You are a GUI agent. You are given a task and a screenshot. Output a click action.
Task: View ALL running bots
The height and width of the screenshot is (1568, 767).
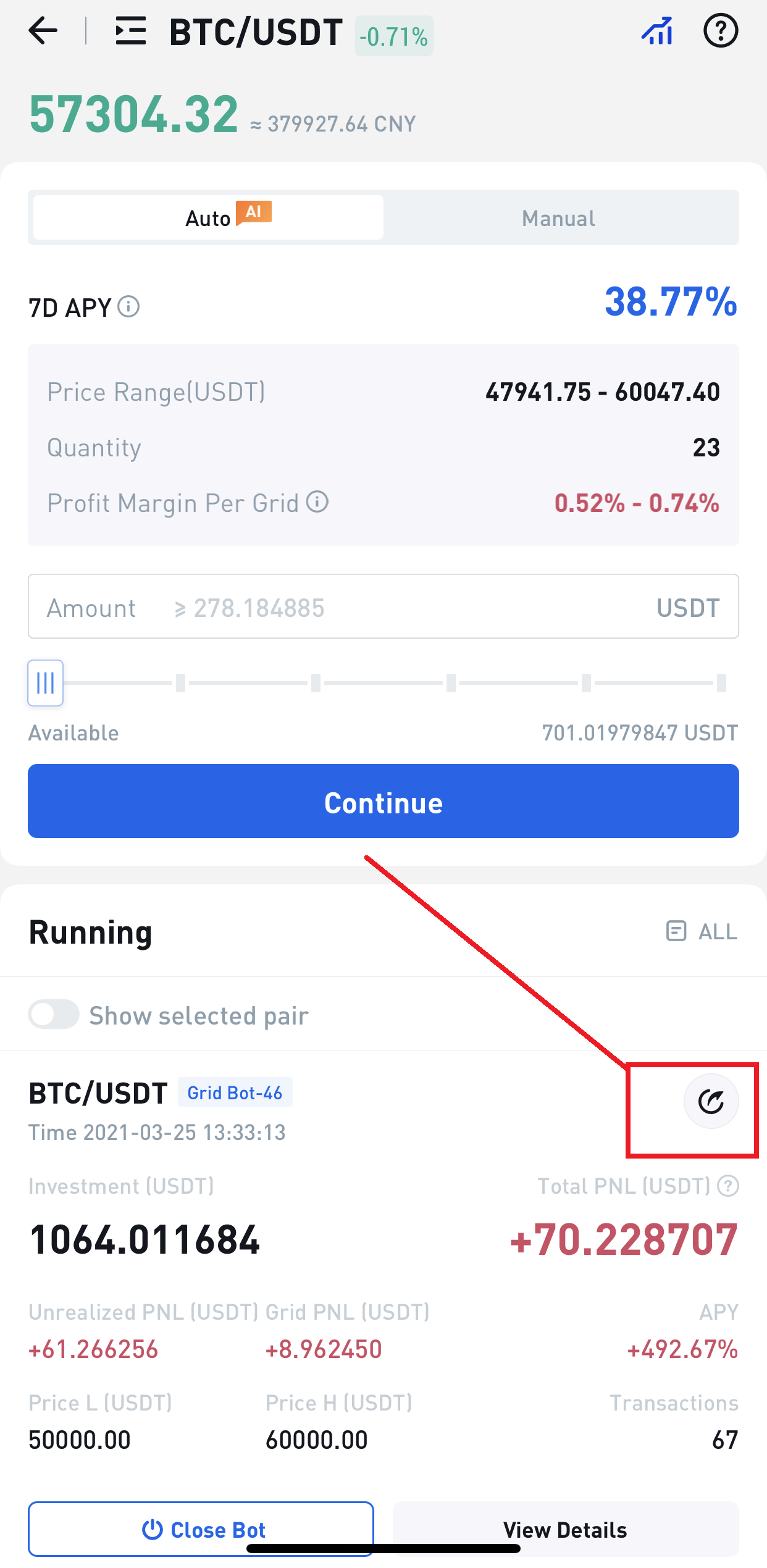pyautogui.click(x=702, y=931)
